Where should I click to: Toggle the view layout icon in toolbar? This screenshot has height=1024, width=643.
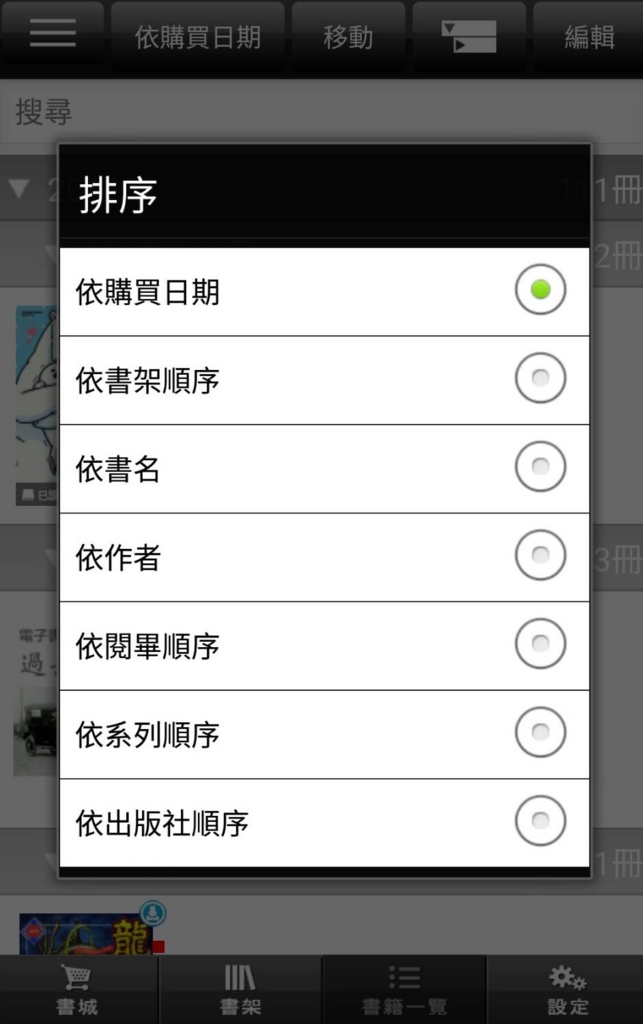click(469, 37)
